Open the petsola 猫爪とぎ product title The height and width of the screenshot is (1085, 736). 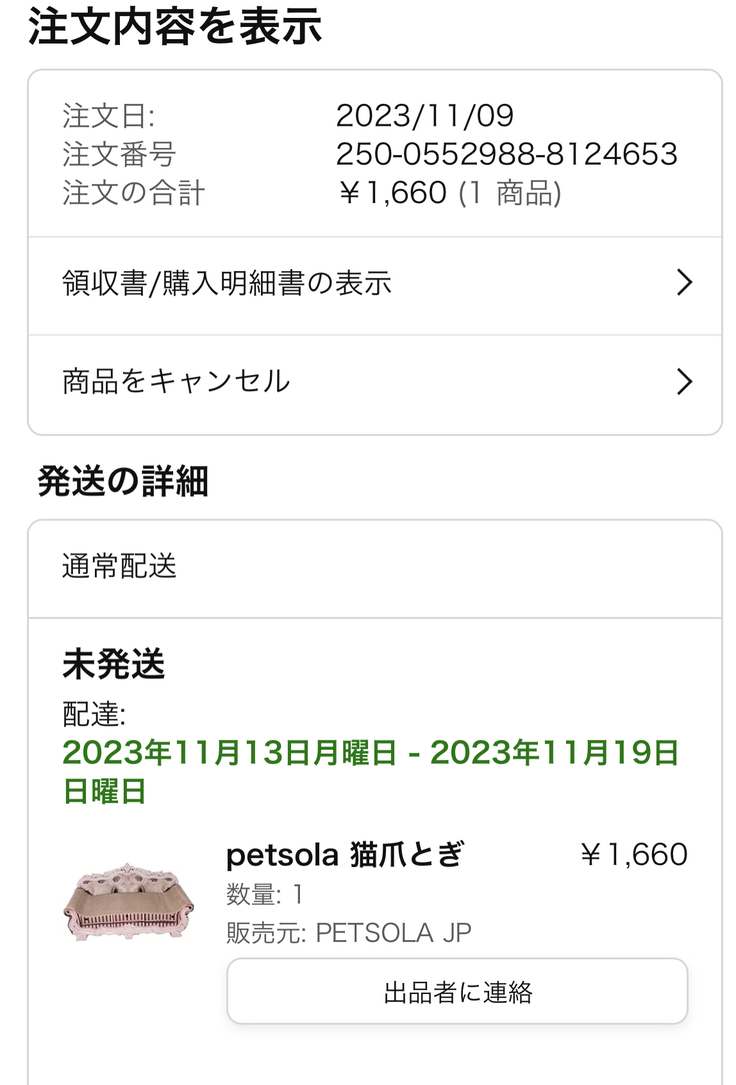346,855
